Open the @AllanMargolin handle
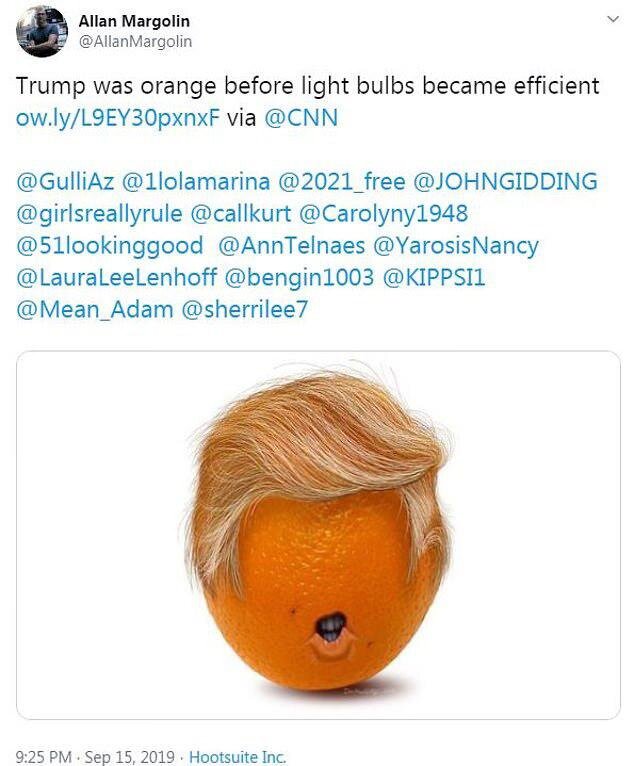Screen dimensions: 634x766 click(135, 42)
